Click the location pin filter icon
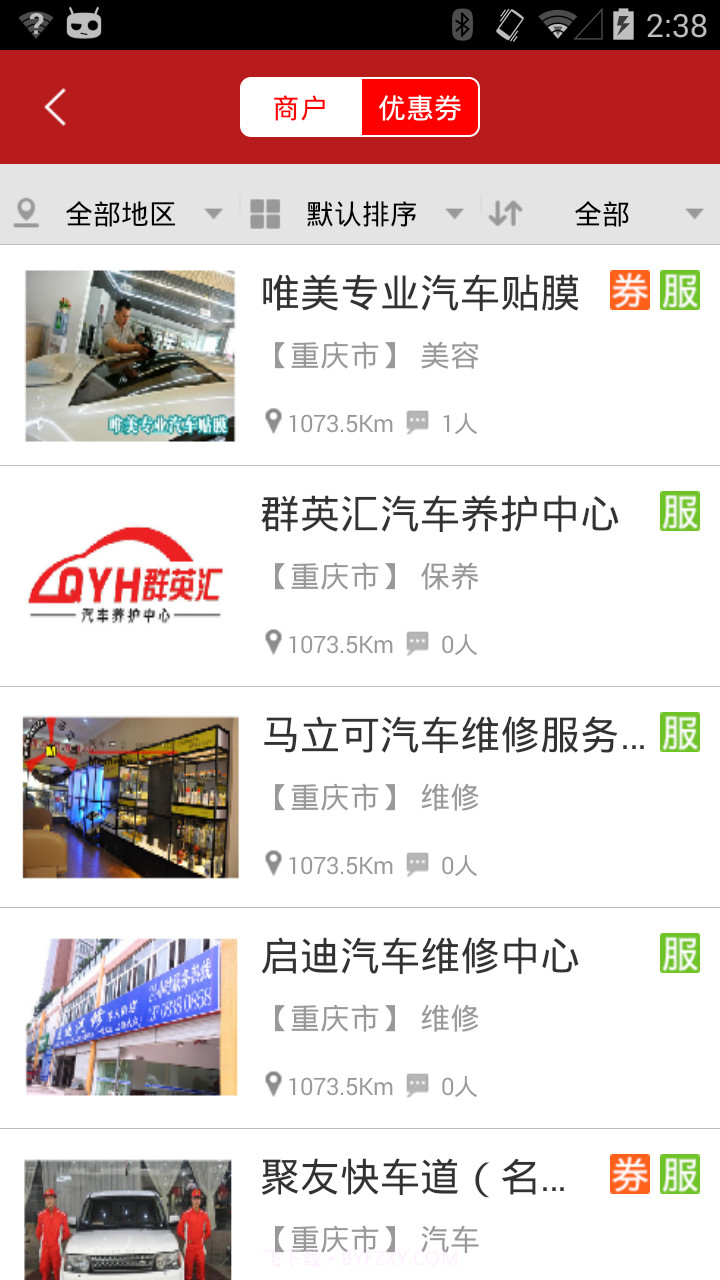This screenshot has height=1280, width=720. coord(25,212)
